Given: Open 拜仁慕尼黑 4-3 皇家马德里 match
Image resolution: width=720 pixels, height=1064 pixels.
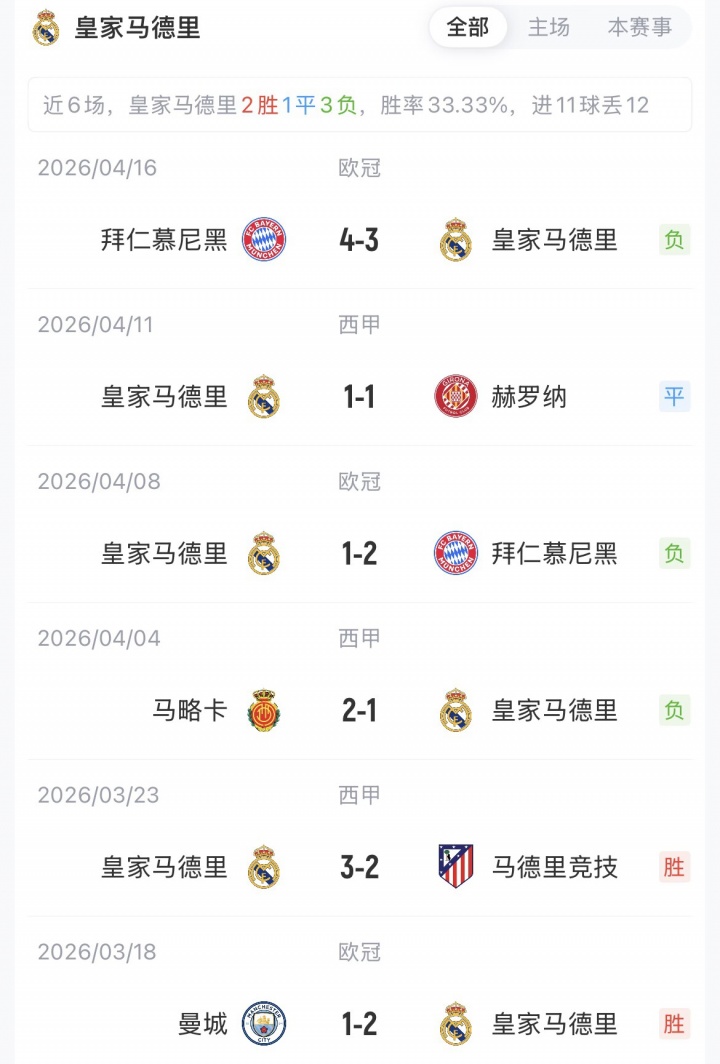Looking at the screenshot, I should [359, 240].
